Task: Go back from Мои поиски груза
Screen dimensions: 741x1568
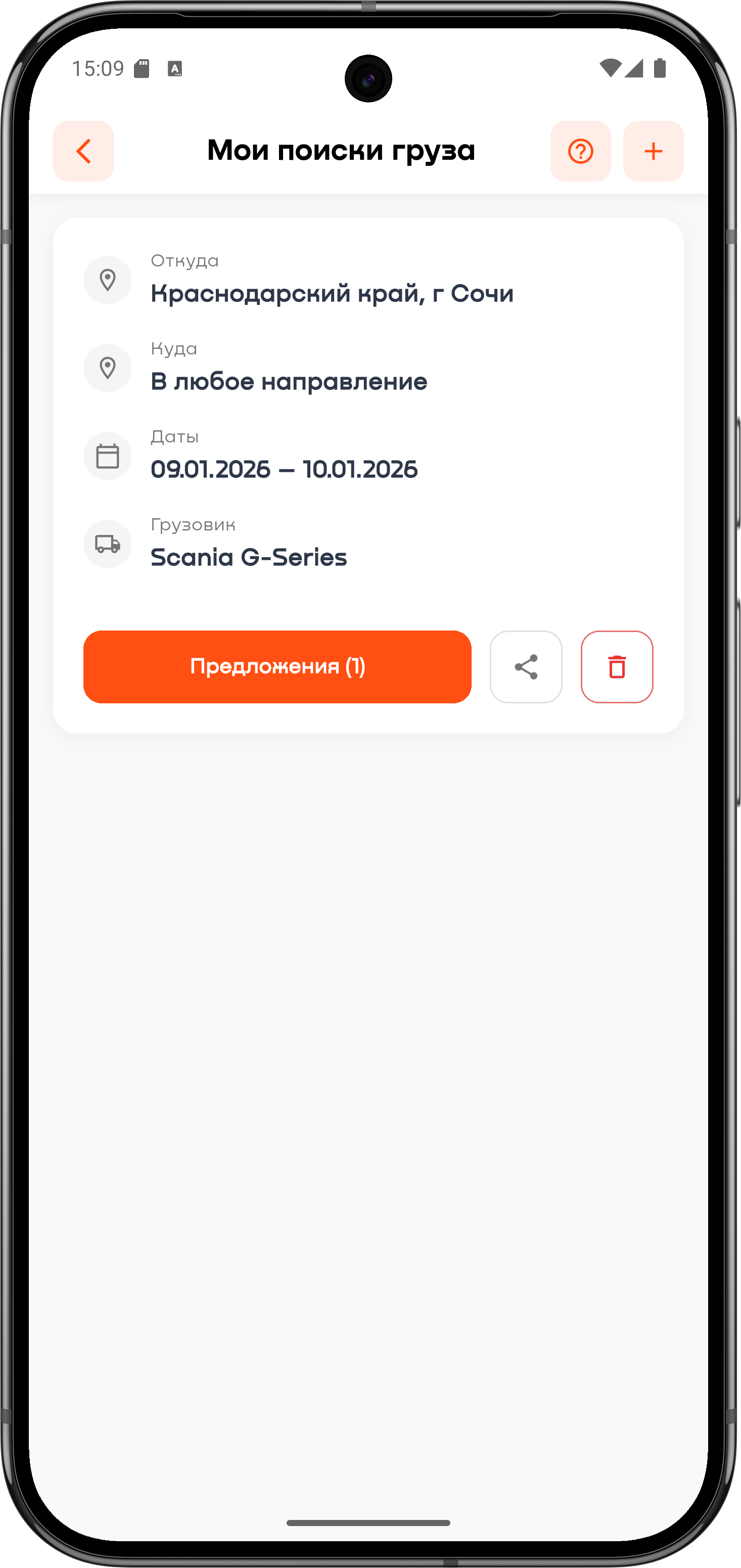Action: pyautogui.click(x=83, y=151)
